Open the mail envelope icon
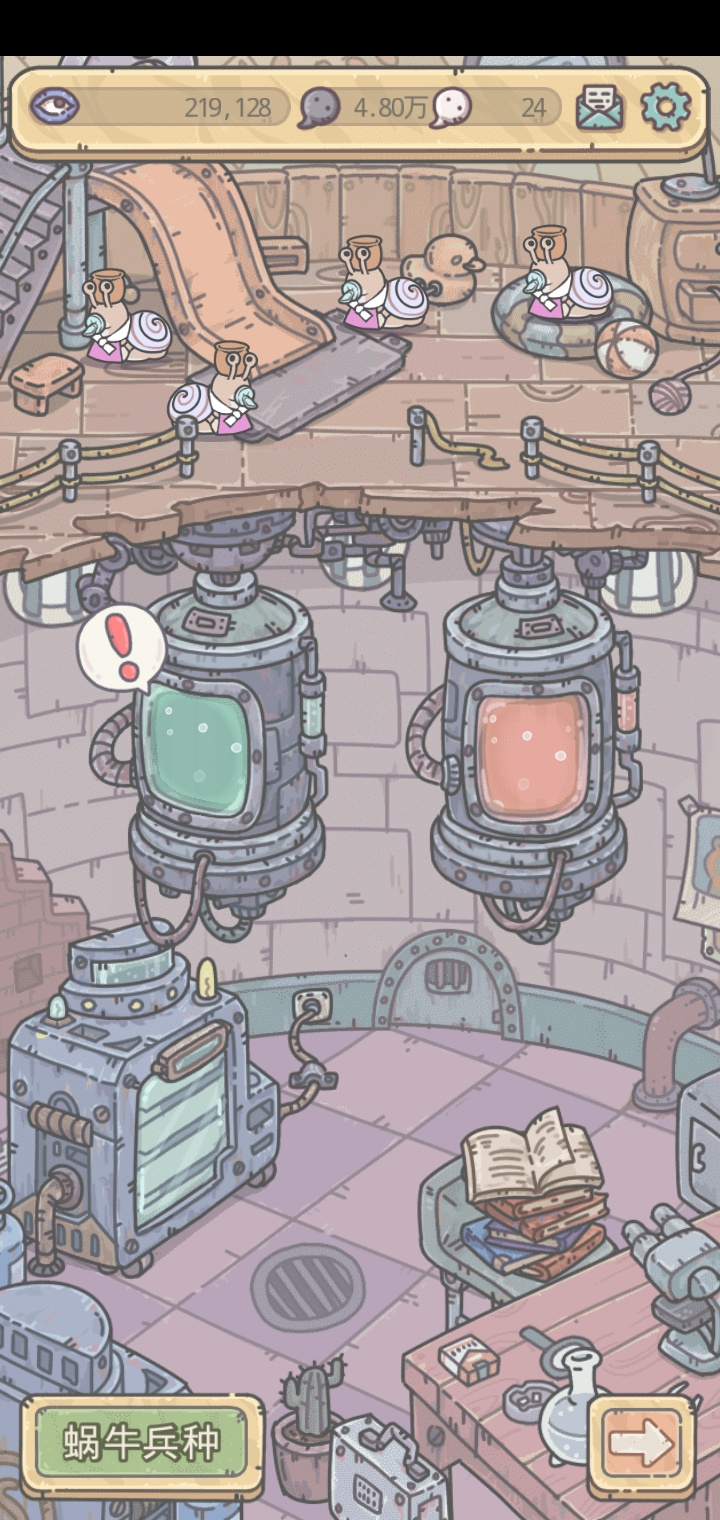Image resolution: width=720 pixels, height=1520 pixels. point(600,108)
